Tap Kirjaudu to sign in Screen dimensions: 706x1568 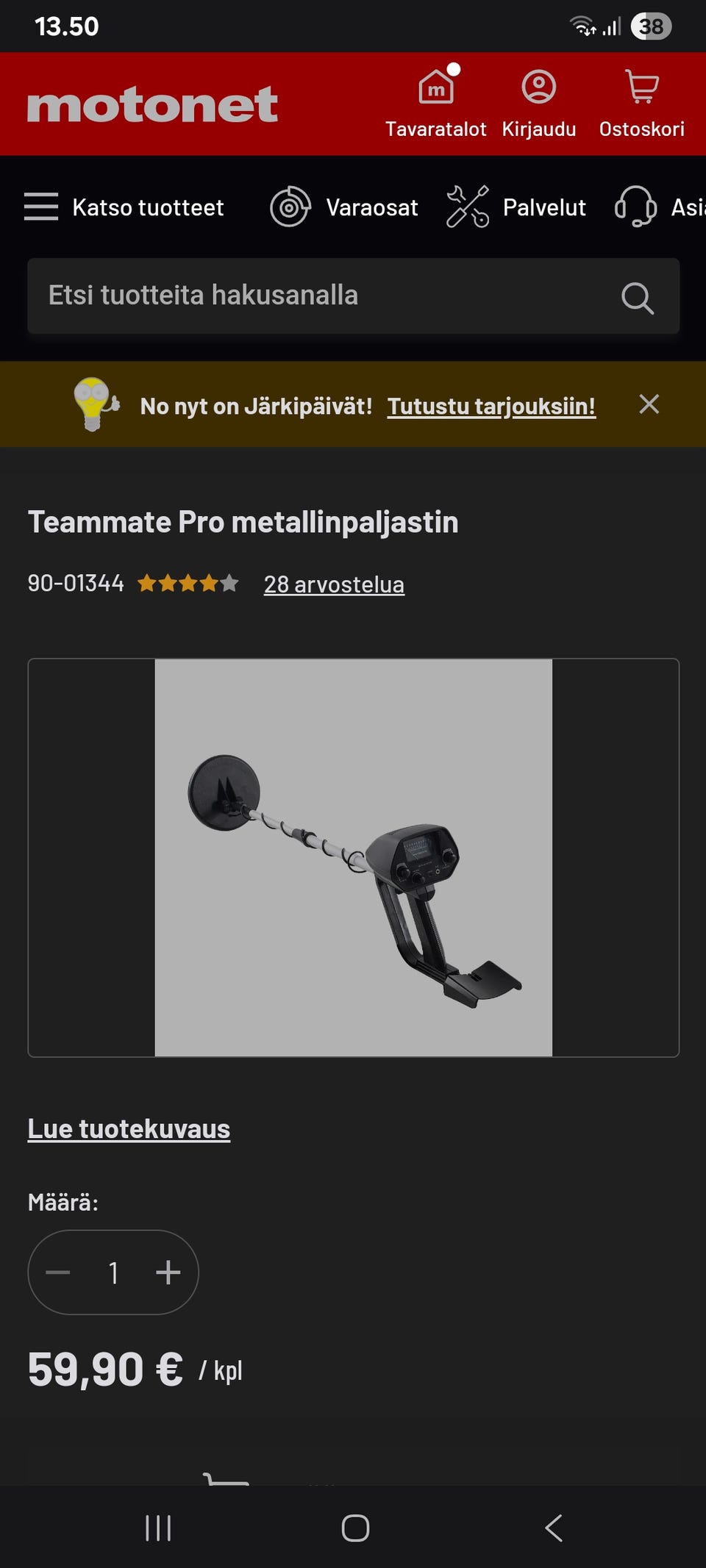[x=538, y=104]
